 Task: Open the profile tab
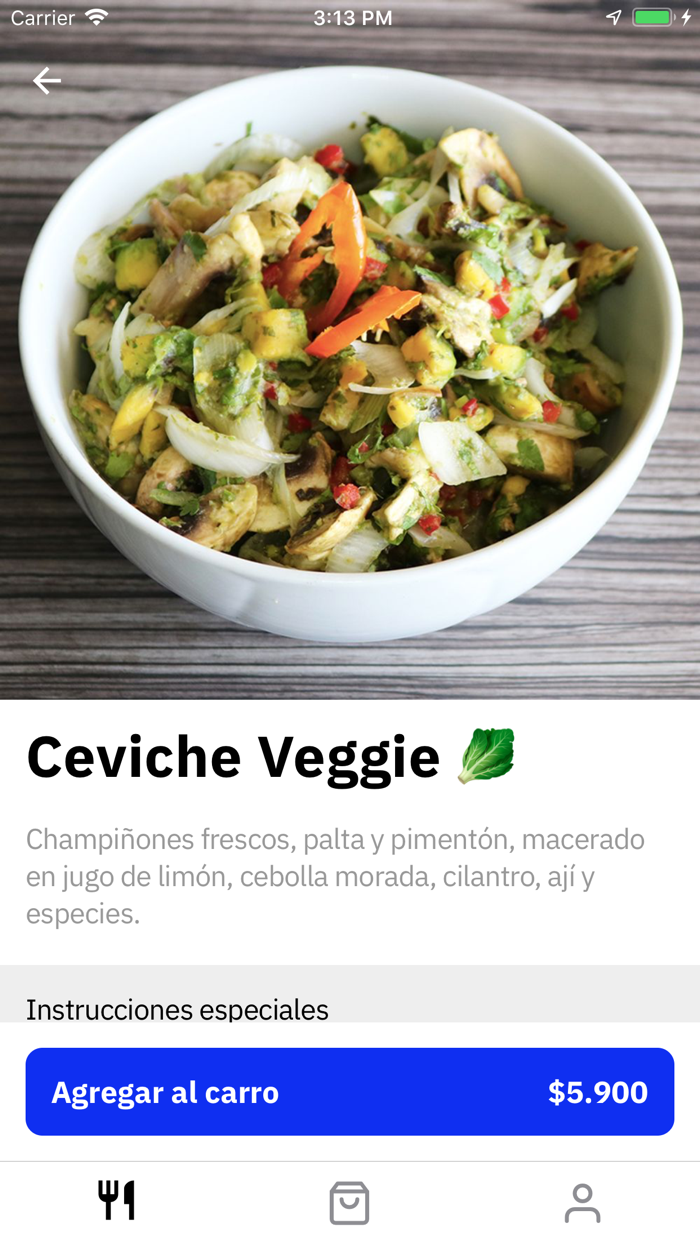point(582,1203)
